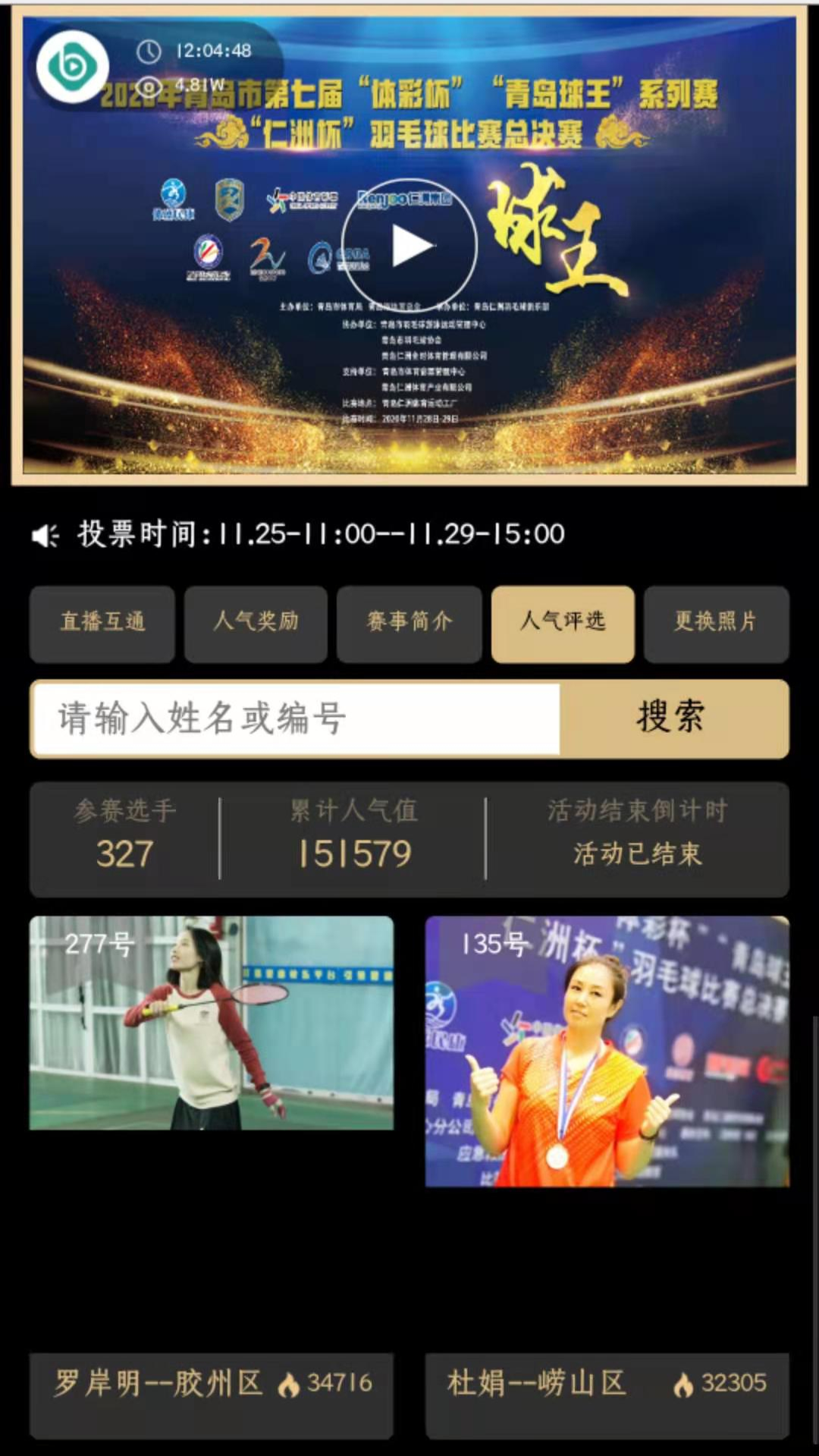Image resolution: width=819 pixels, height=1456 pixels.
Task: Tap the green channel logo icon
Action: click(x=72, y=67)
